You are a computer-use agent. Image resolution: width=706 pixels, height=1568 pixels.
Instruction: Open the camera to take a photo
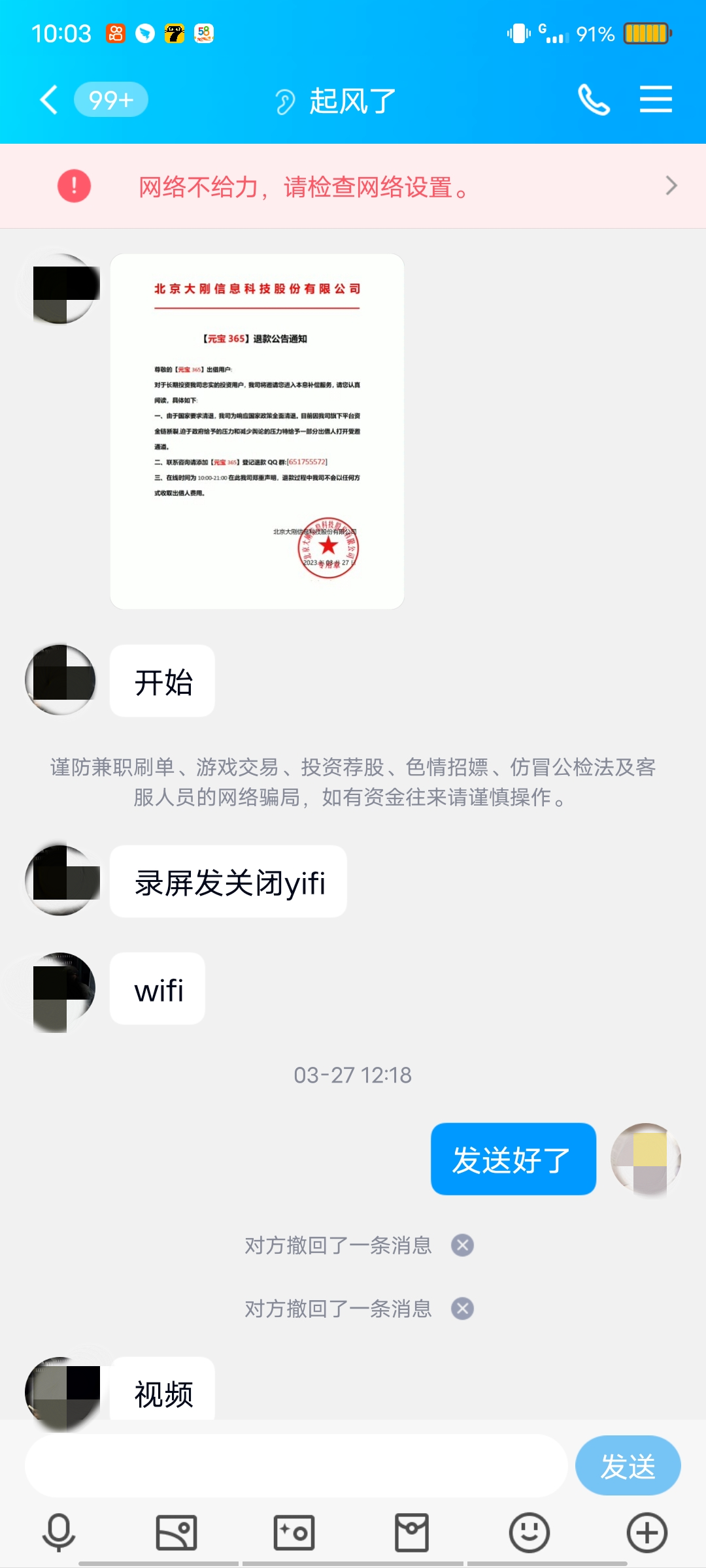294,1532
